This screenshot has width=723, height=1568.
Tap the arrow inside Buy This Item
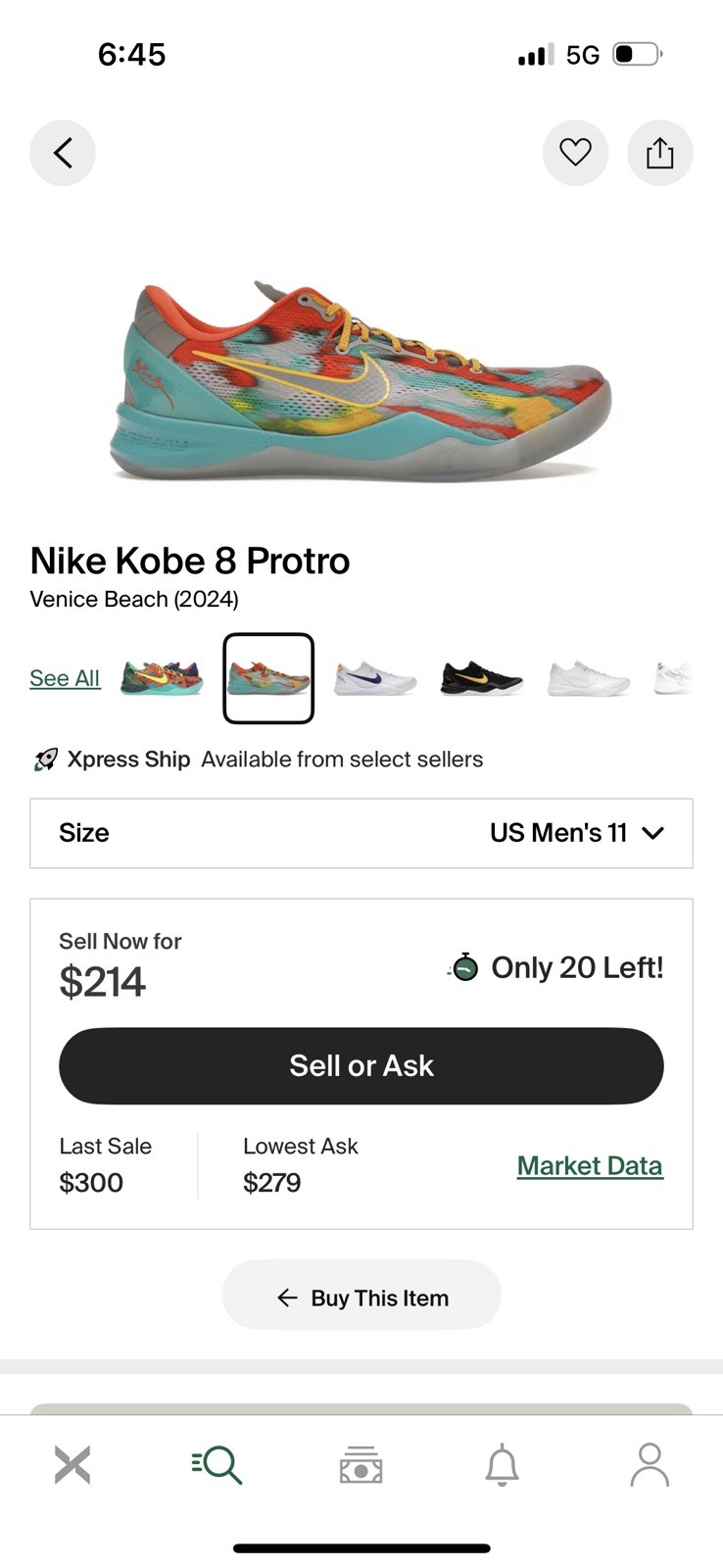[x=285, y=1296]
